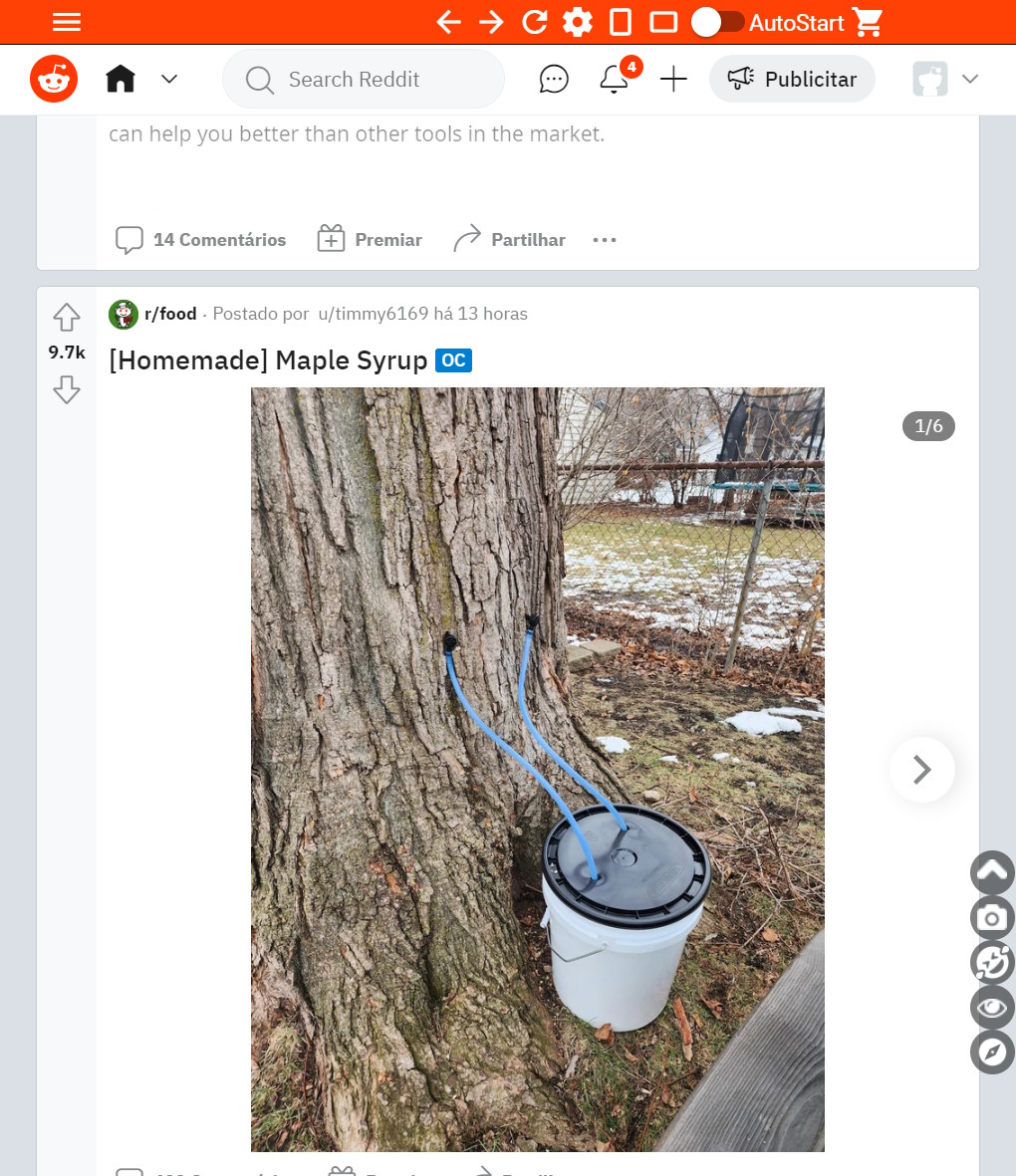The width and height of the screenshot is (1016, 1176).
Task: Open 14 Comentários on the top post
Action: (x=201, y=240)
